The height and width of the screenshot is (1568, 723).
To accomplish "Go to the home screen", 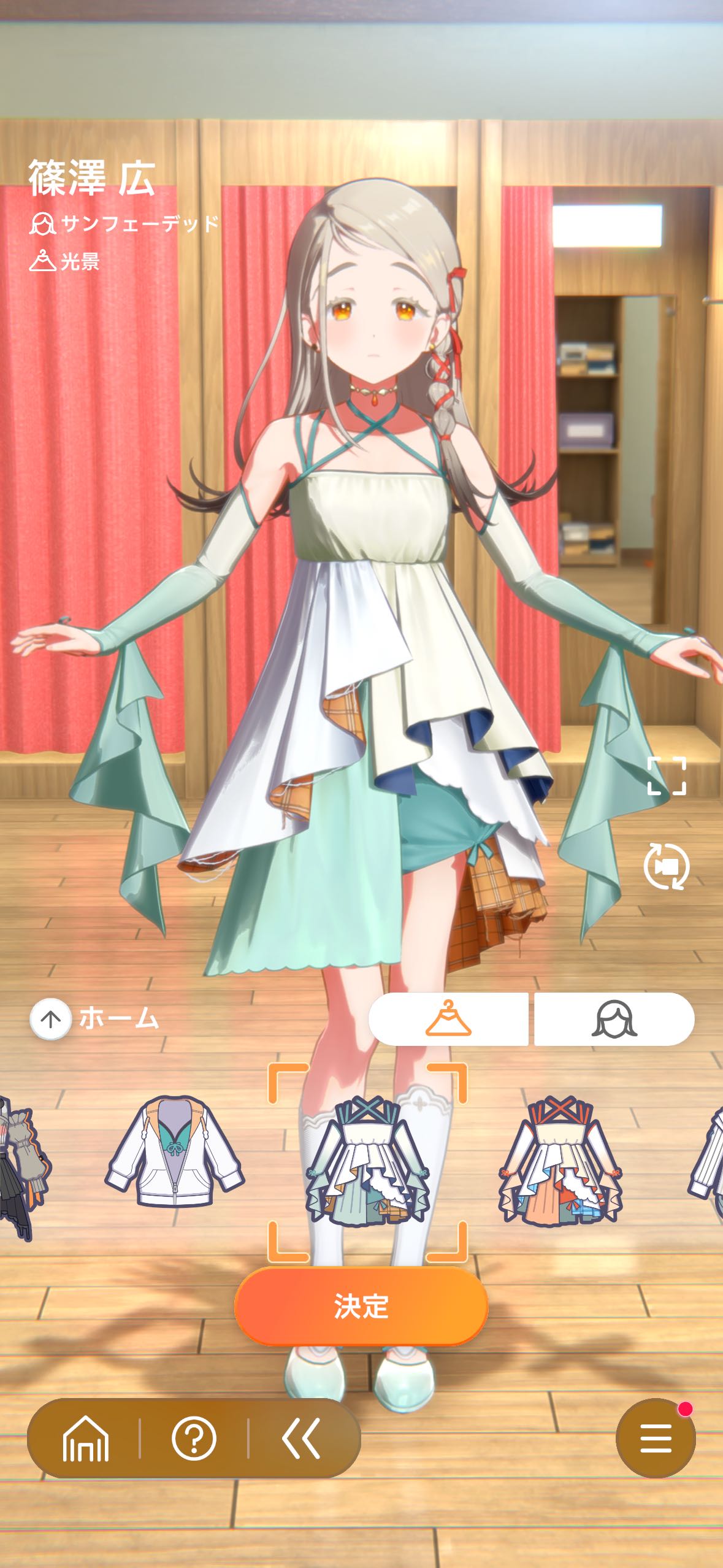I will [x=86, y=1439].
